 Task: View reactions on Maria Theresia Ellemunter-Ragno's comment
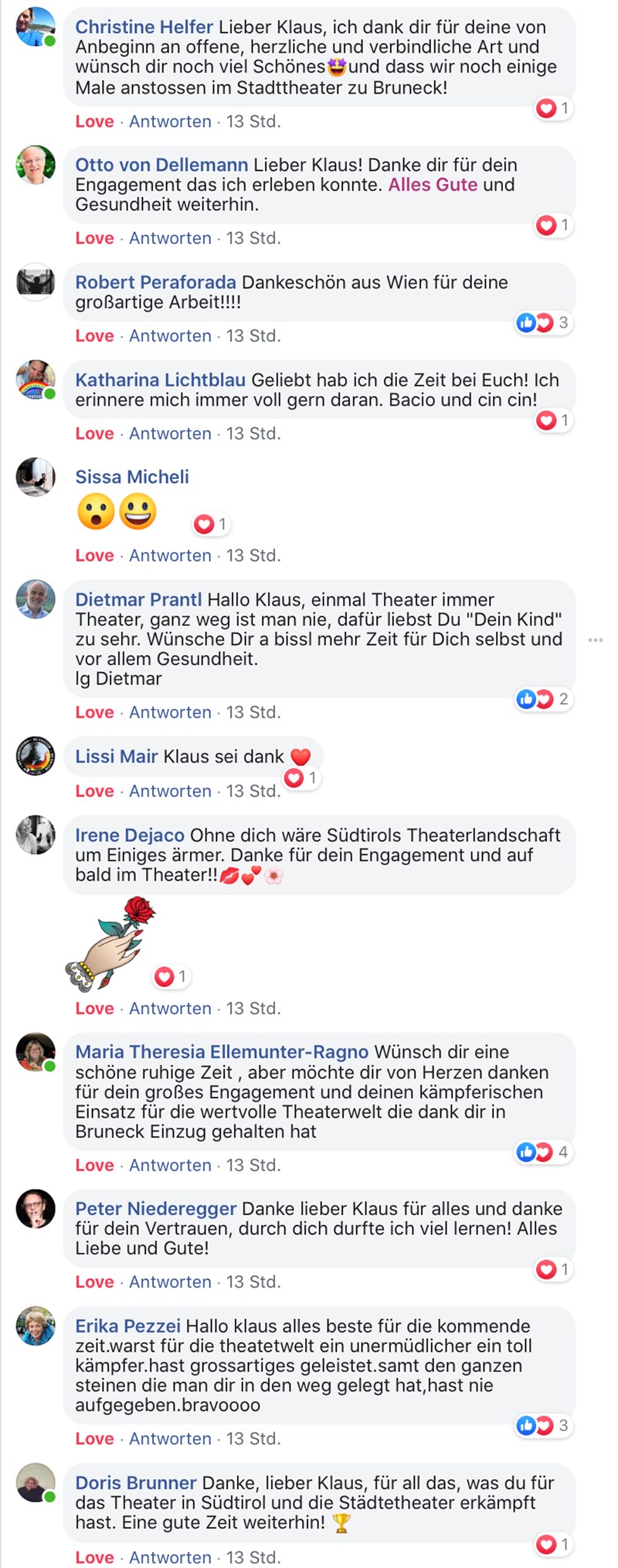click(545, 1152)
